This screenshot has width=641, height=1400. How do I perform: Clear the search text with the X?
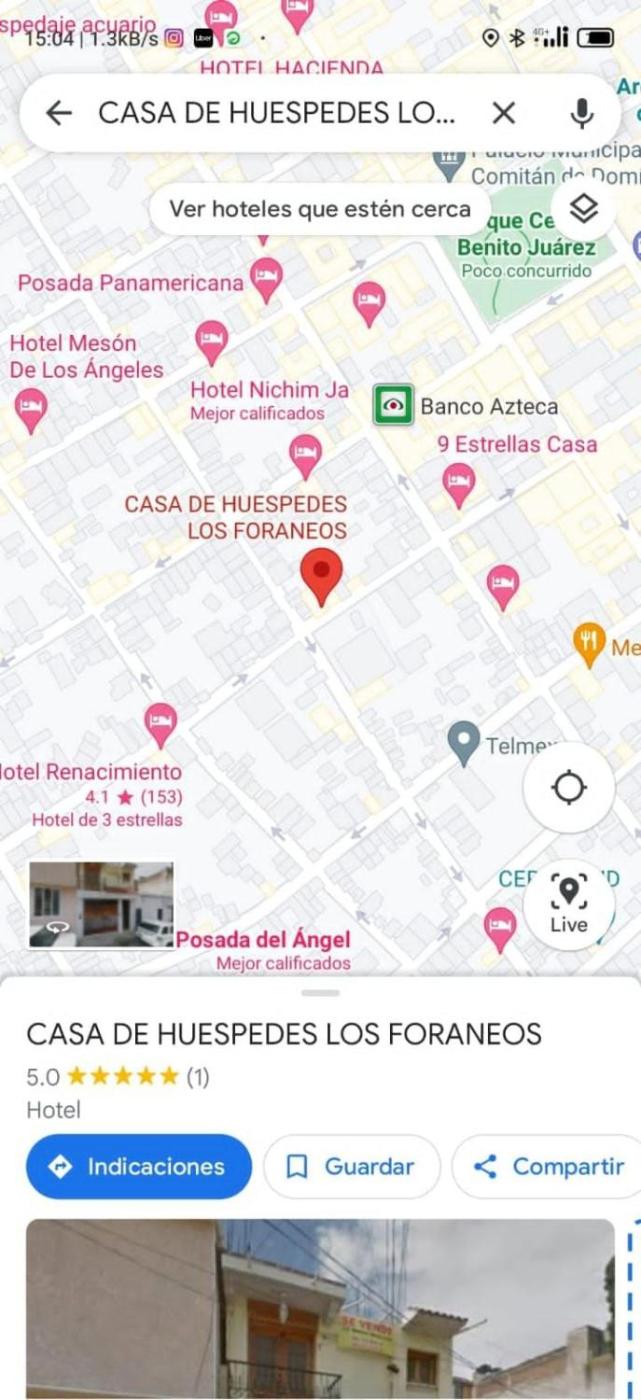(x=504, y=113)
